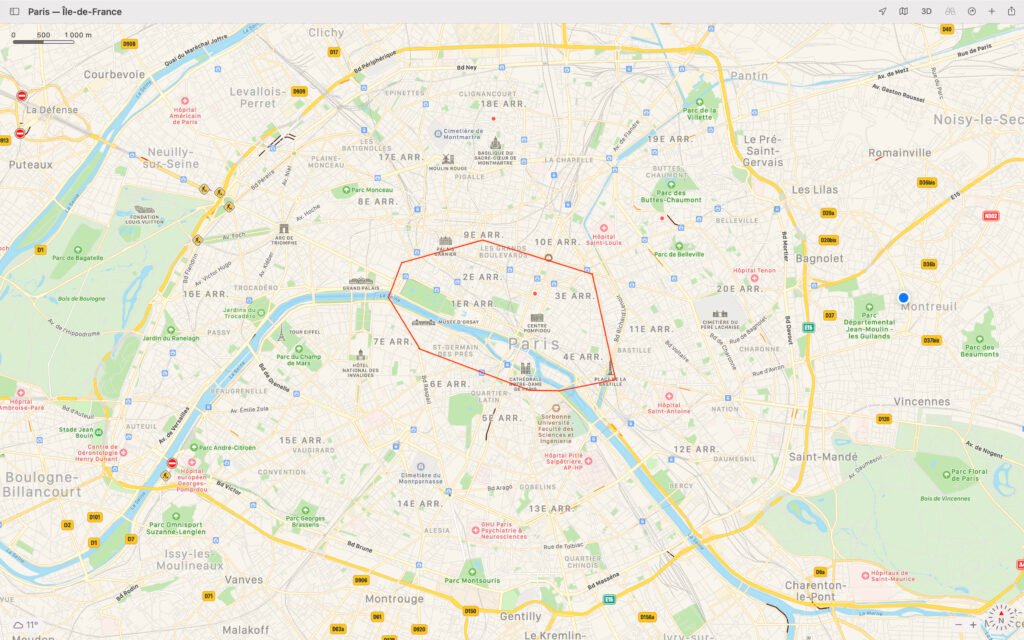
Task: Open Basilique du Sacré-Cœur de Montmartre
Action: [x=494, y=147]
